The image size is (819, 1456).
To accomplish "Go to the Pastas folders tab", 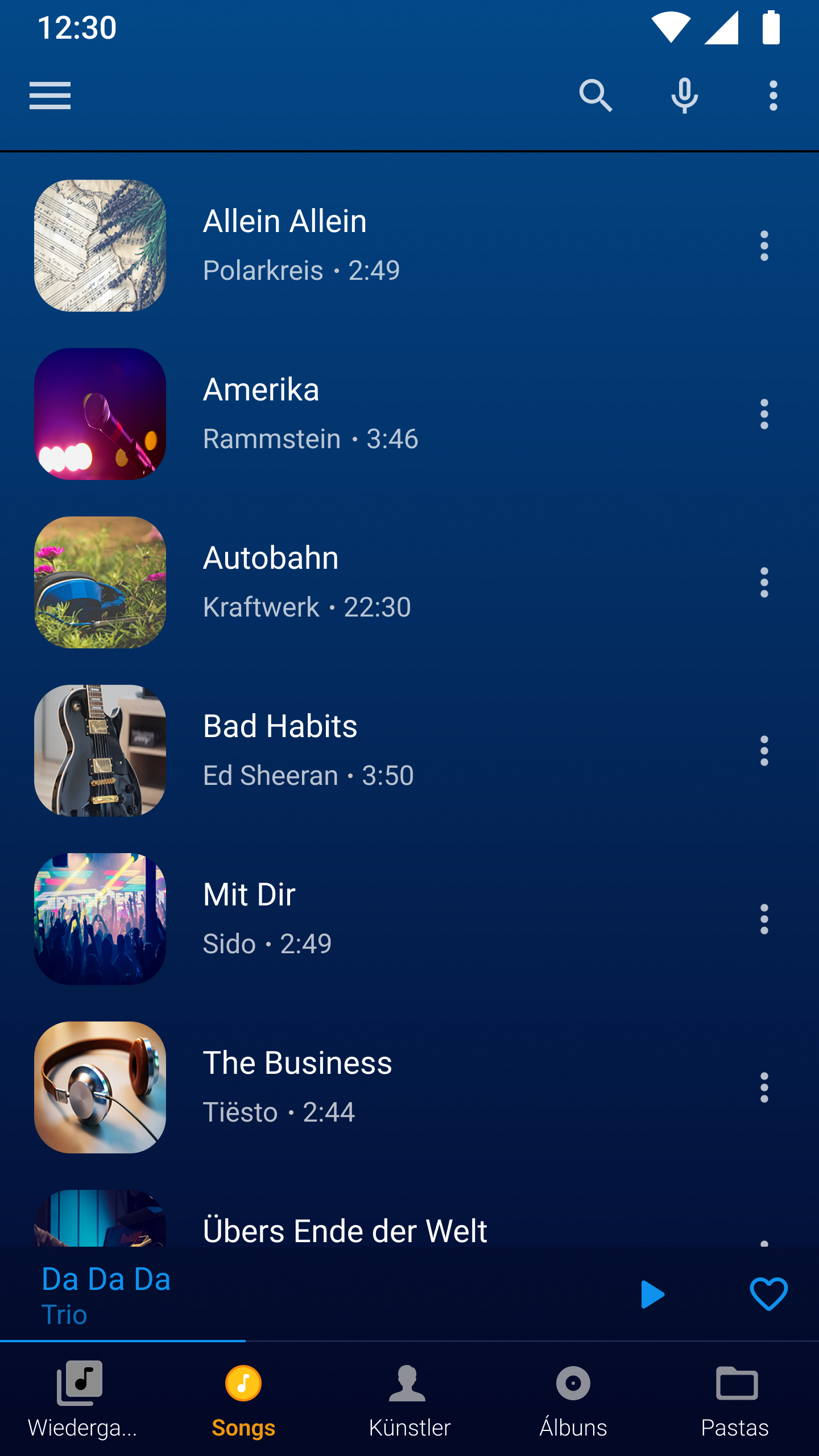I will (x=735, y=1399).
